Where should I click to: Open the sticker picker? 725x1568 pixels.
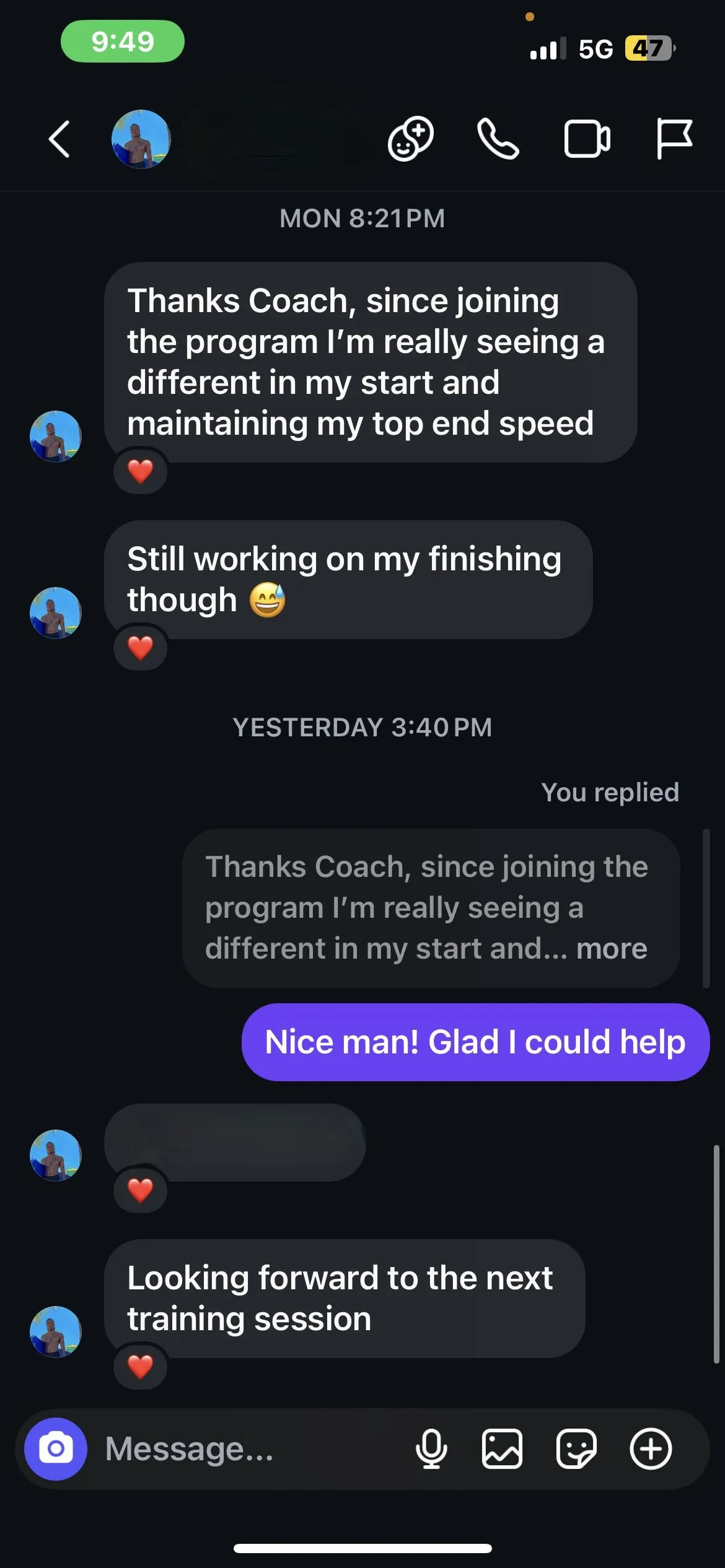coord(576,1449)
